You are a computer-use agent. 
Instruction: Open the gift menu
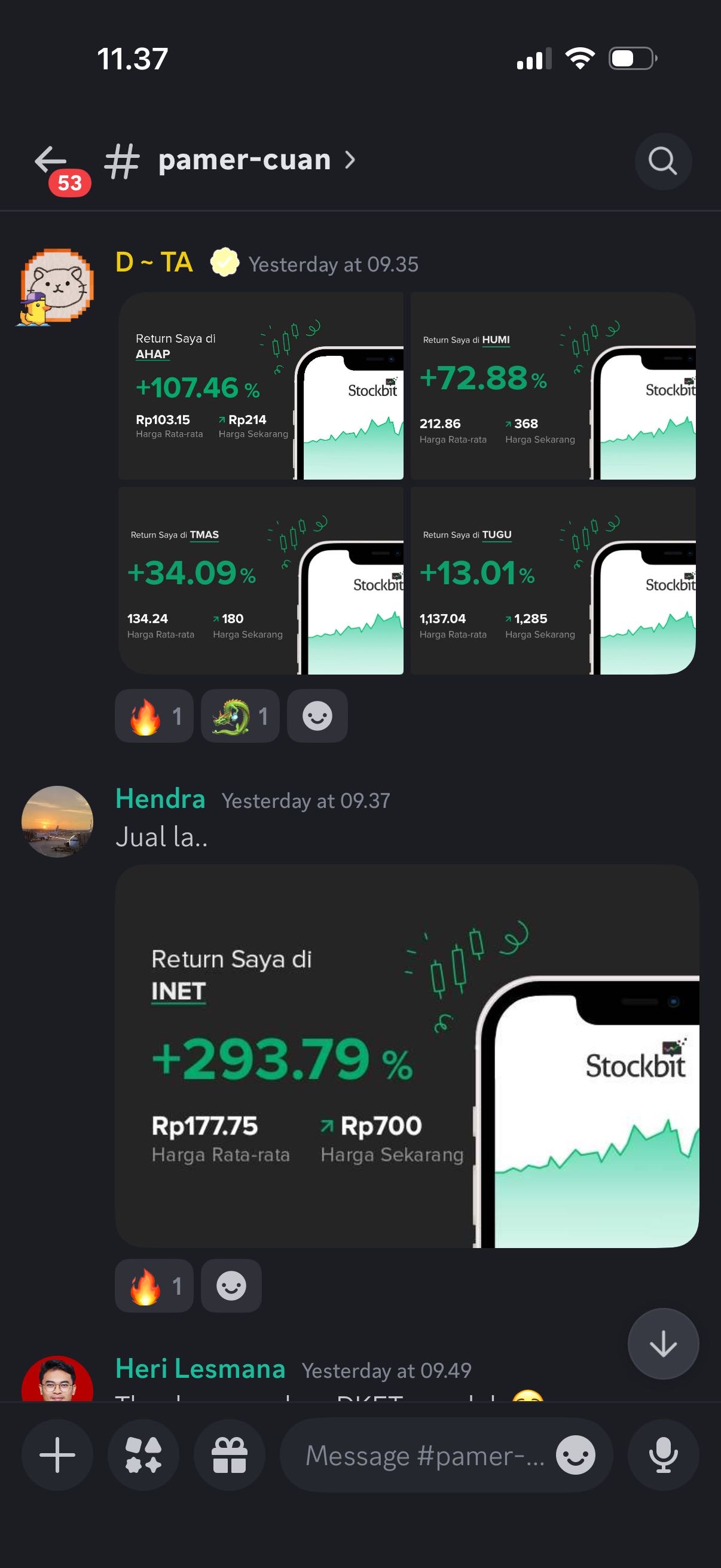230,1455
